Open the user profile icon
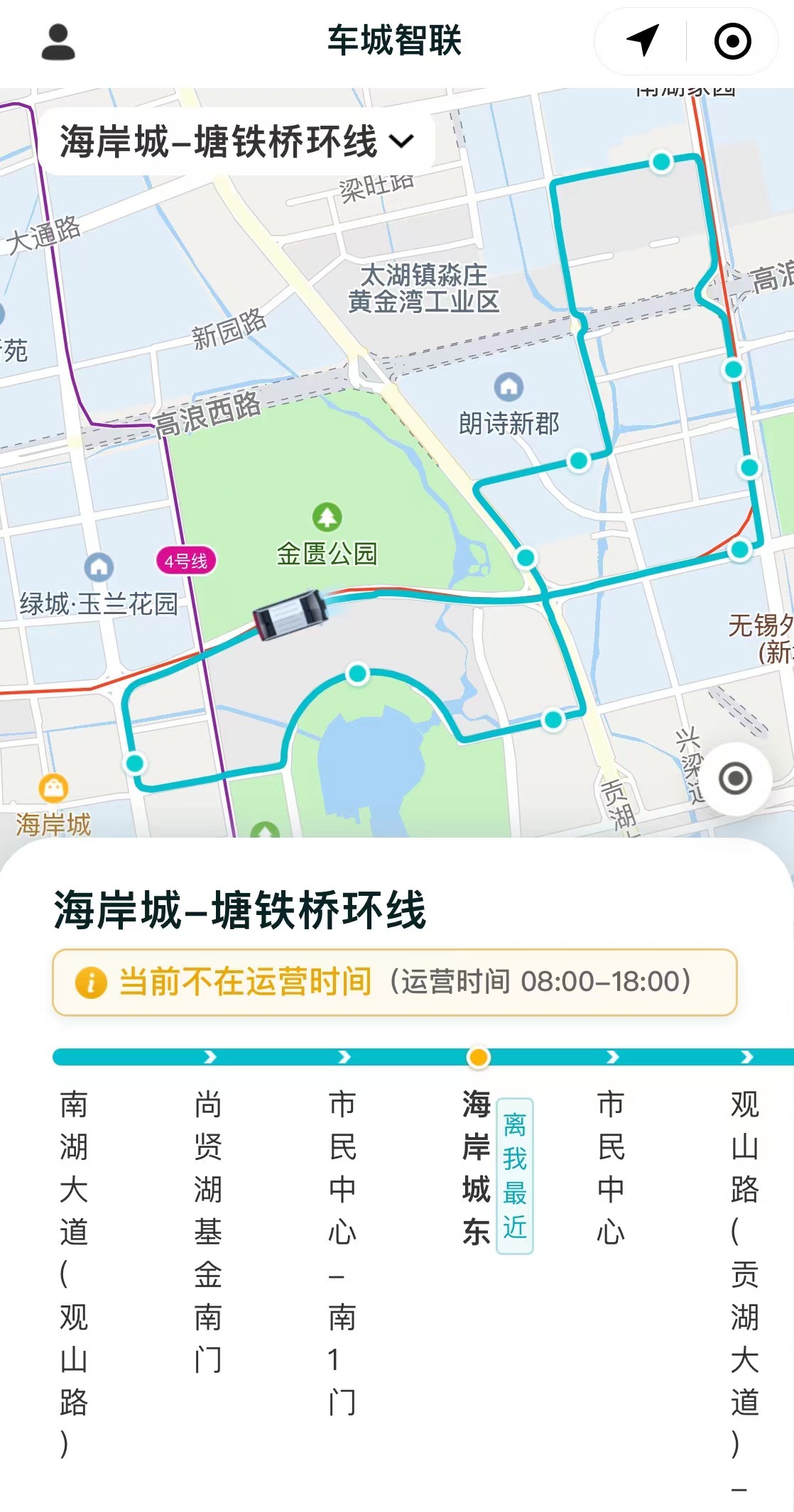794x1512 pixels. click(58, 42)
